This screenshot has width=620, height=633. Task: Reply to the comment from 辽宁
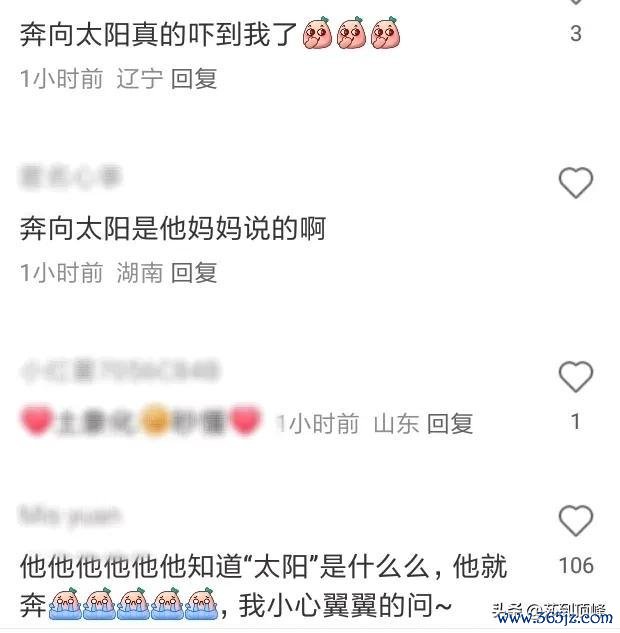click(194, 79)
